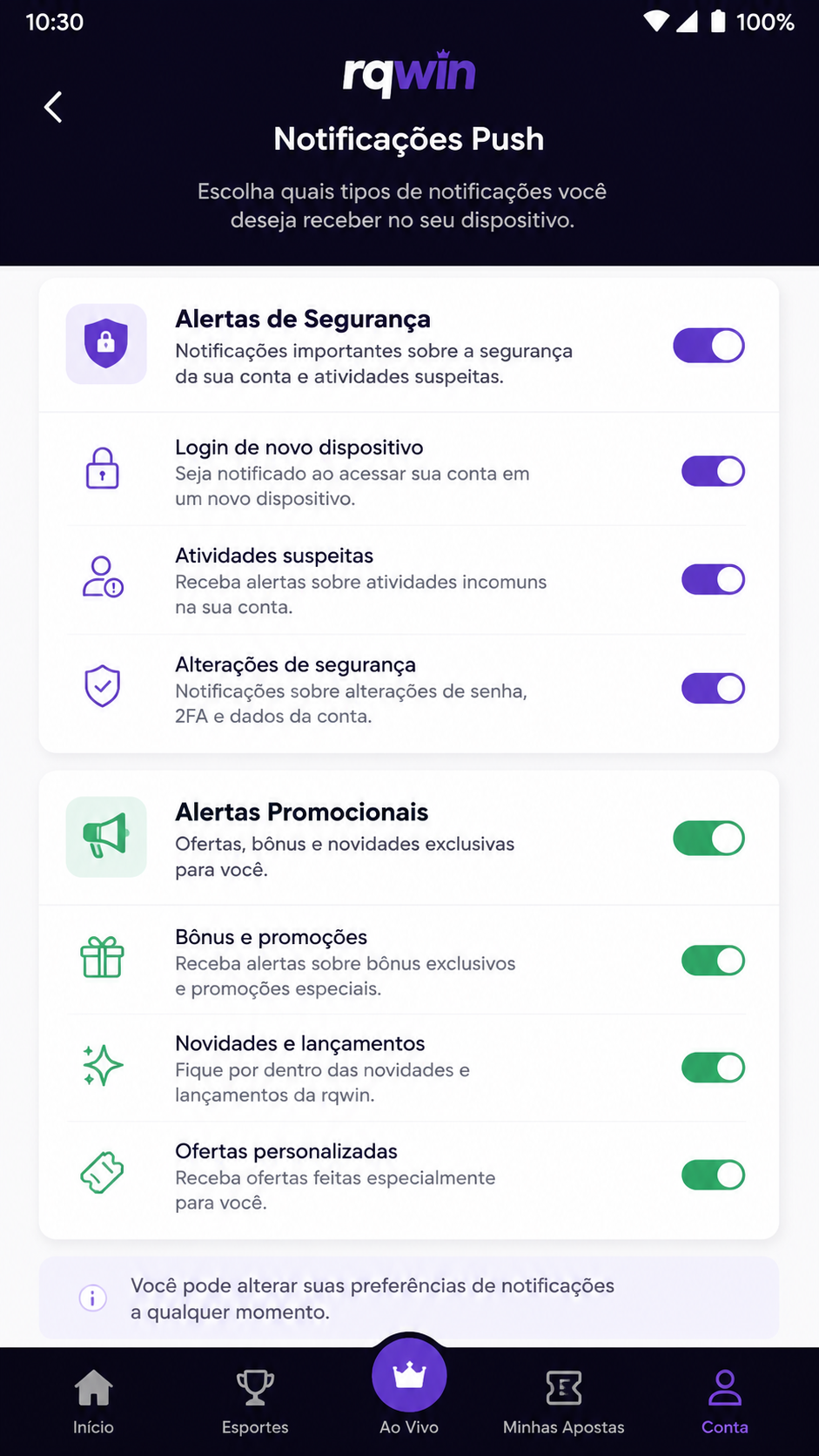The height and width of the screenshot is (1456, 819).
Task: Switch off Alterações de segurança notifications
Action: tap(713, 688)
